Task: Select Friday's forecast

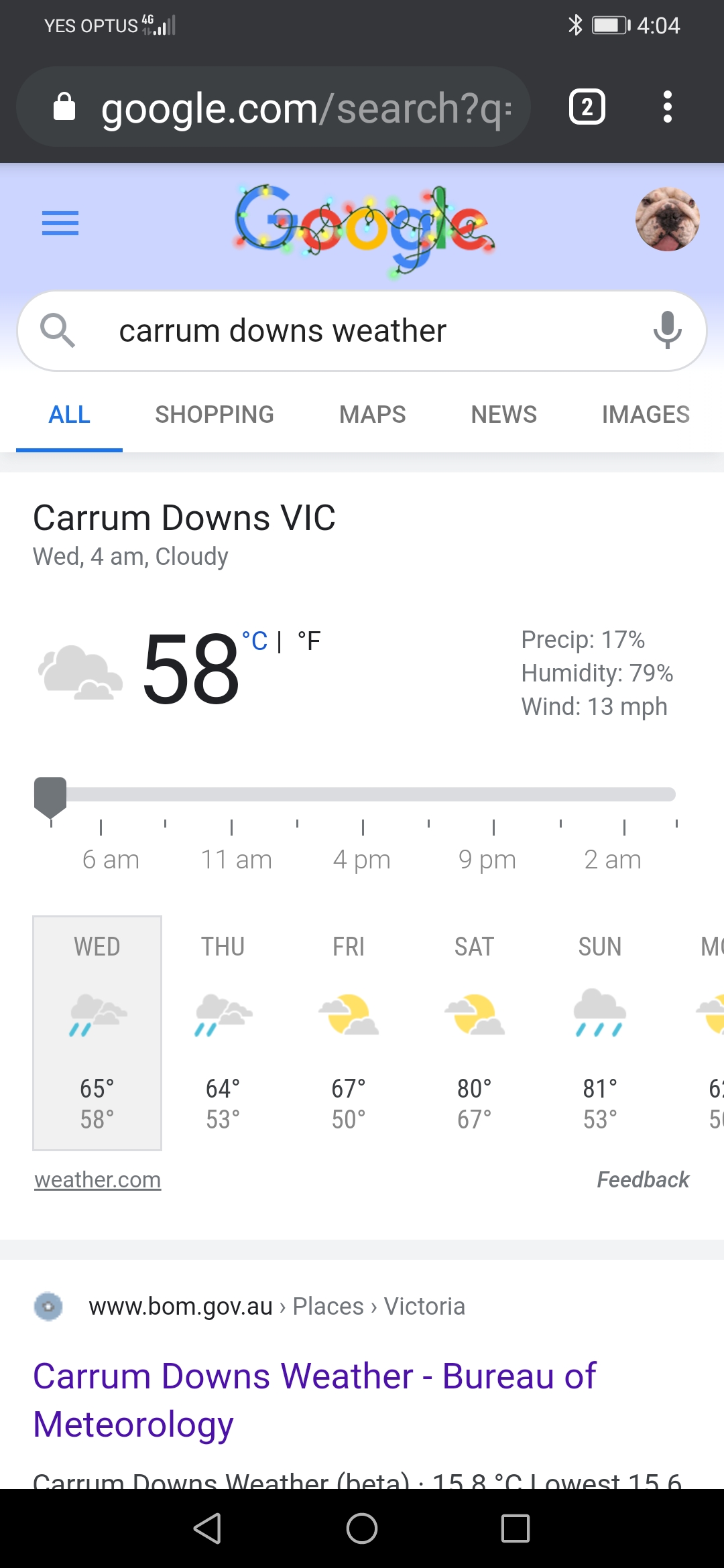Action: (349, 1032)
